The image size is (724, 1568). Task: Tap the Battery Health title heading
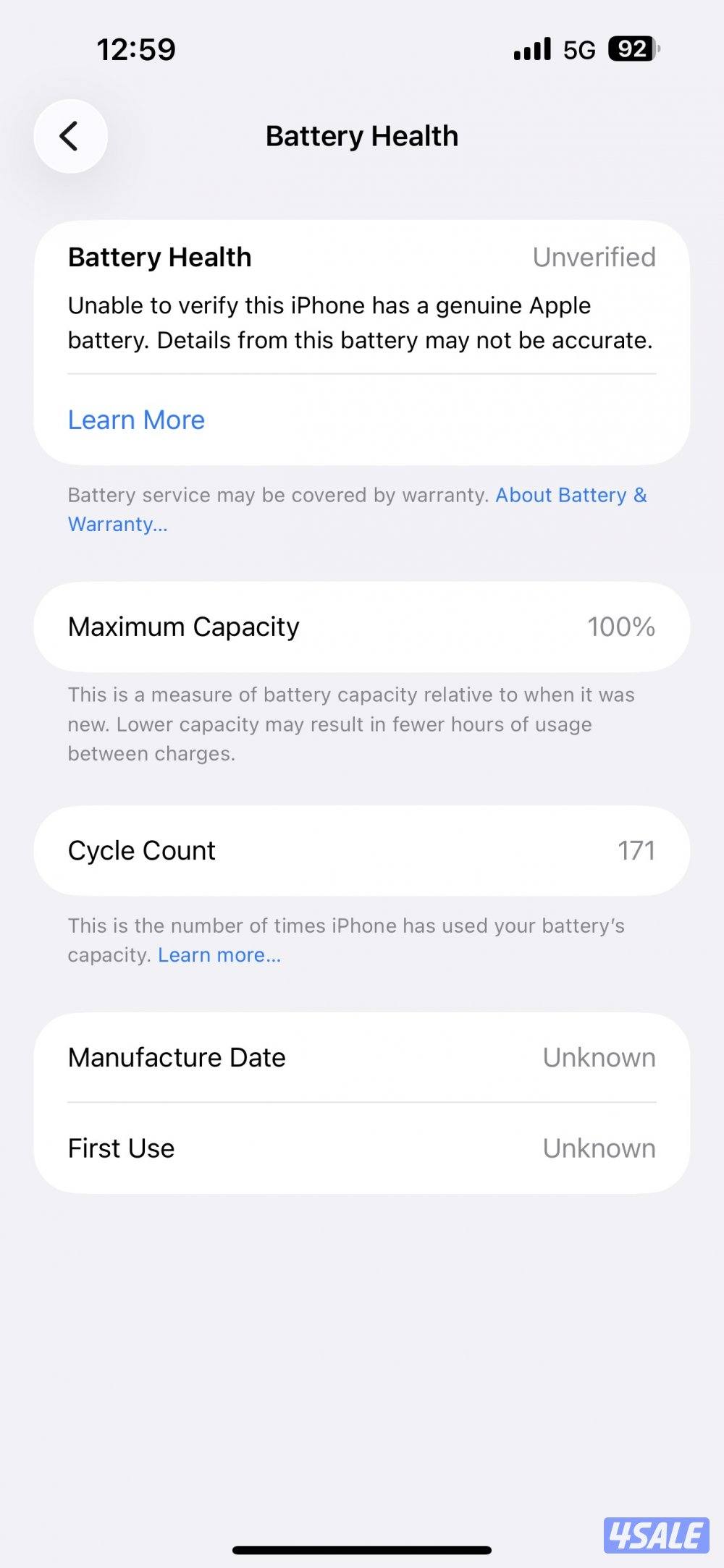[361, 136]
